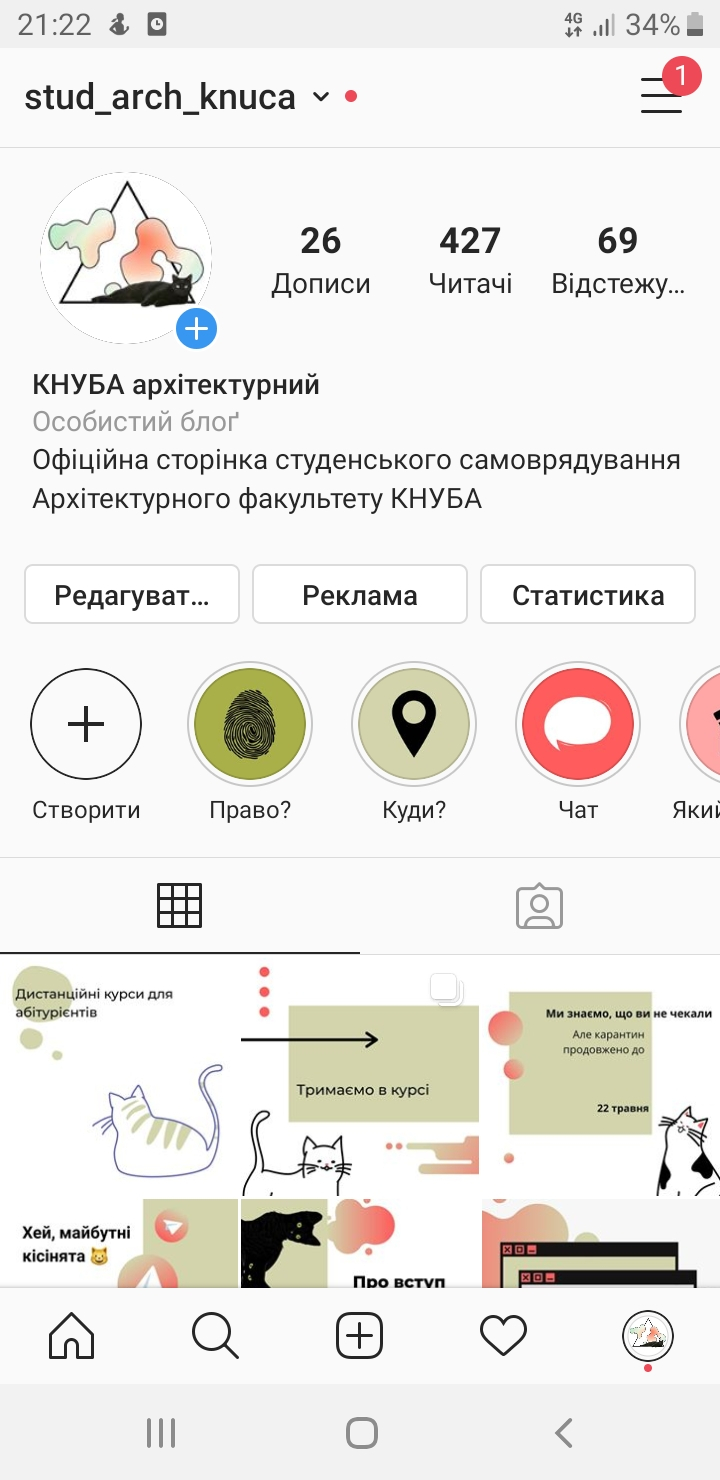Open the search and explore tab
The width and height of the screenshot is (720, 1480).
[216, 1335]
